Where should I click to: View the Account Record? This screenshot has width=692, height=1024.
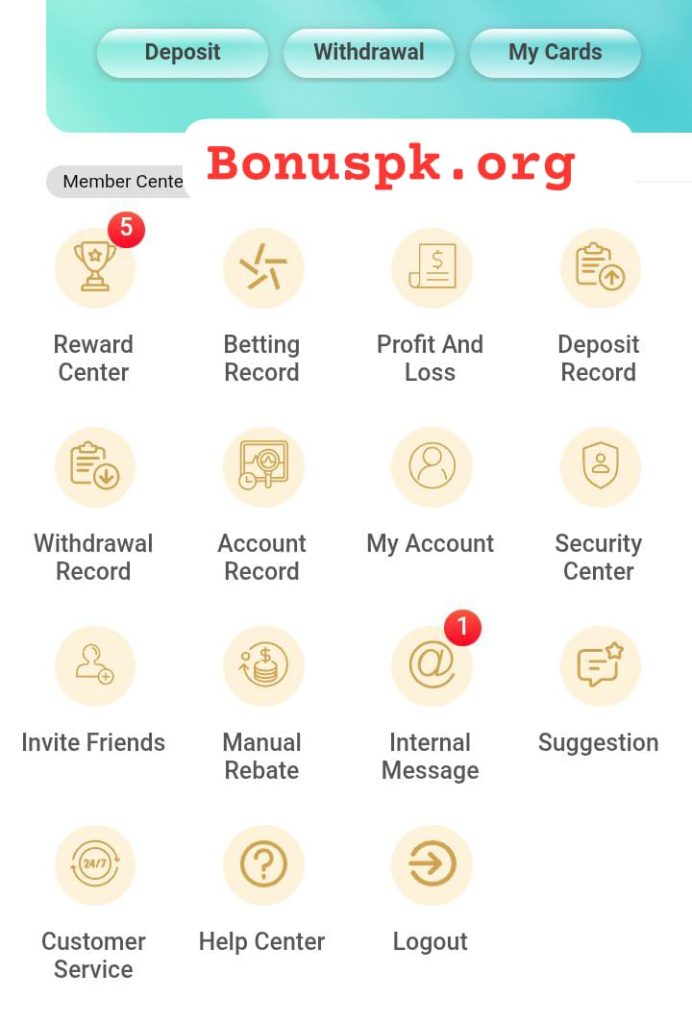pyautogui.click(x=262, y=467)
